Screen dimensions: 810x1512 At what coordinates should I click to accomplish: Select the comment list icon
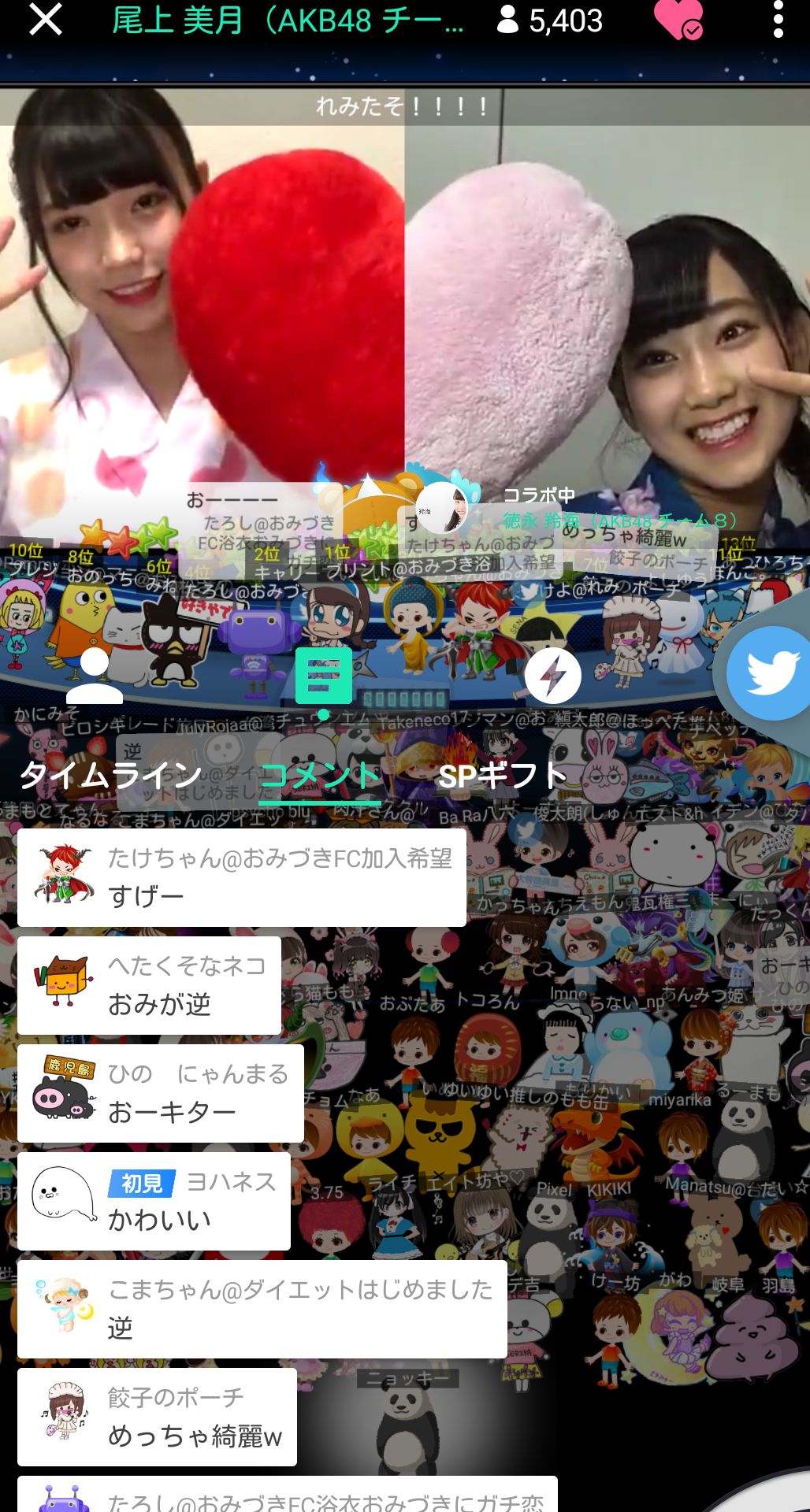point(323,676)
